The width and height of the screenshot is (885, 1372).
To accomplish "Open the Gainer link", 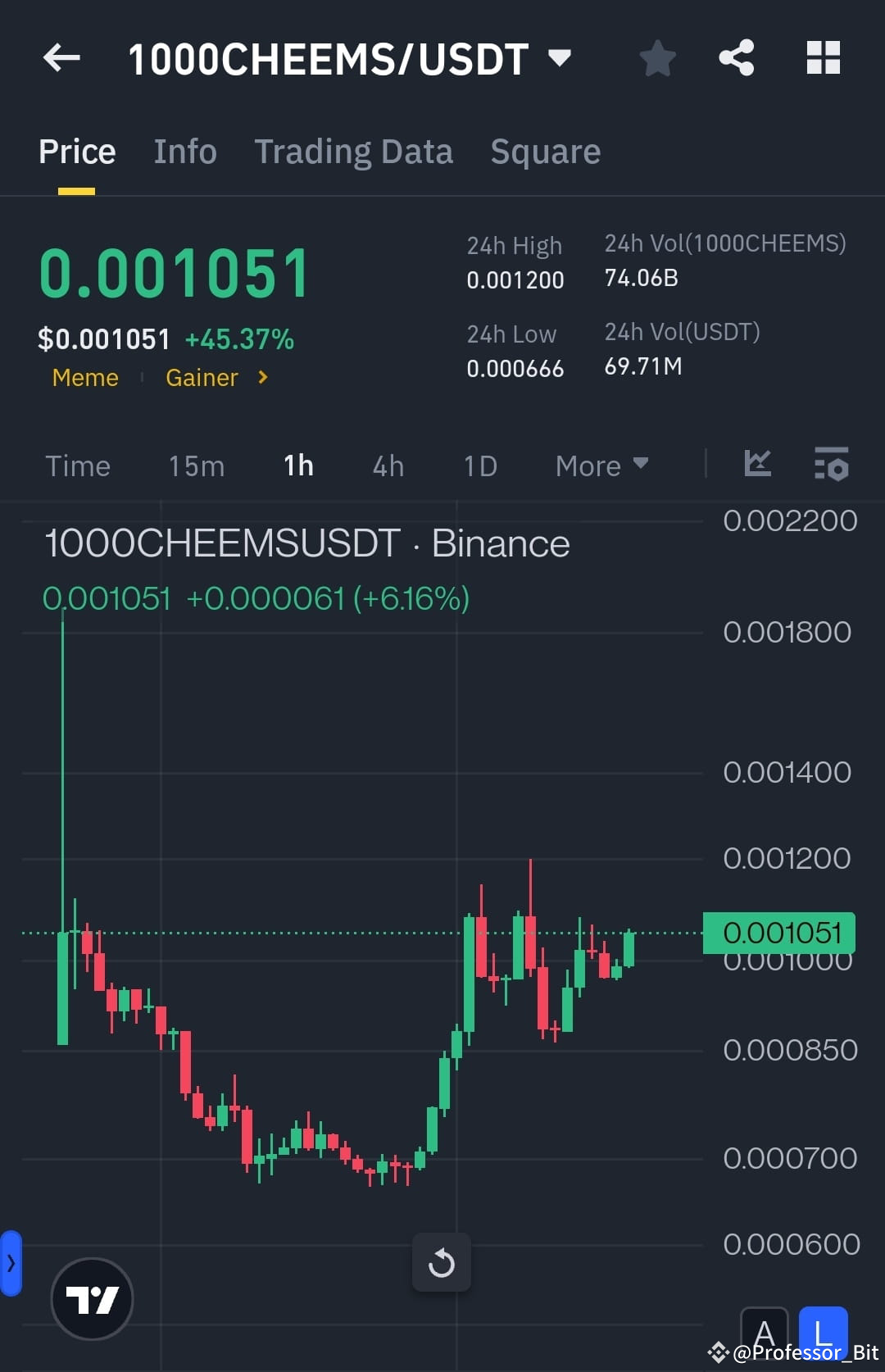I will [202, 378].
